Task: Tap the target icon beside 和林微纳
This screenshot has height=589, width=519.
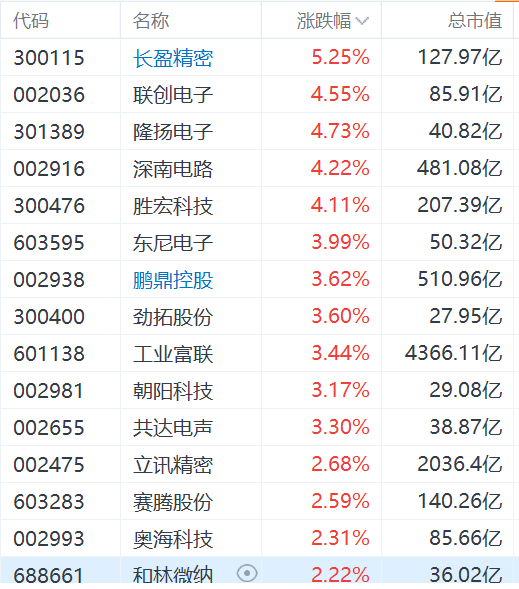Action: pos(247,574)
